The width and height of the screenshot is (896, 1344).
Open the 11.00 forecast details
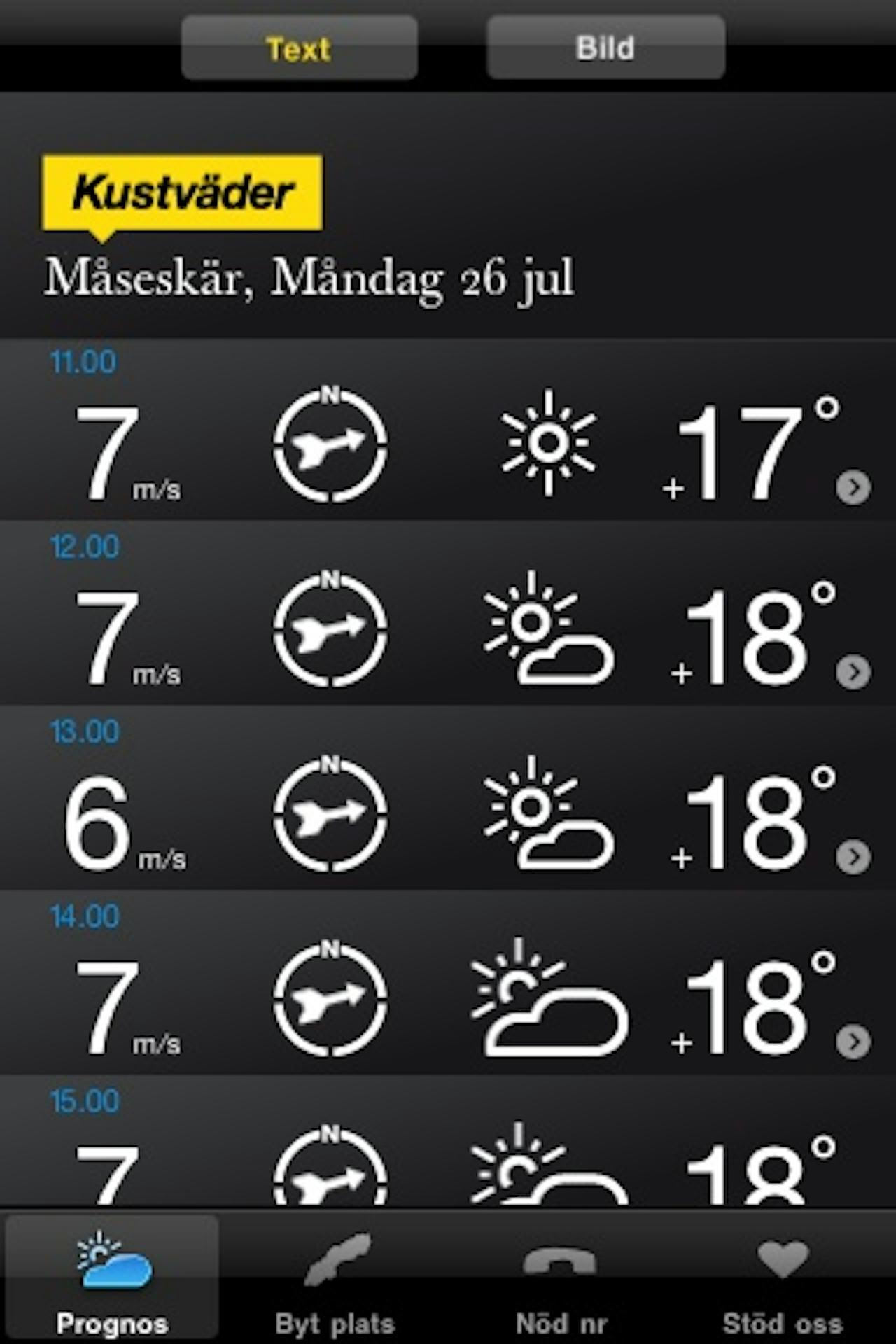pyautogui.click(x=853, y=488)
